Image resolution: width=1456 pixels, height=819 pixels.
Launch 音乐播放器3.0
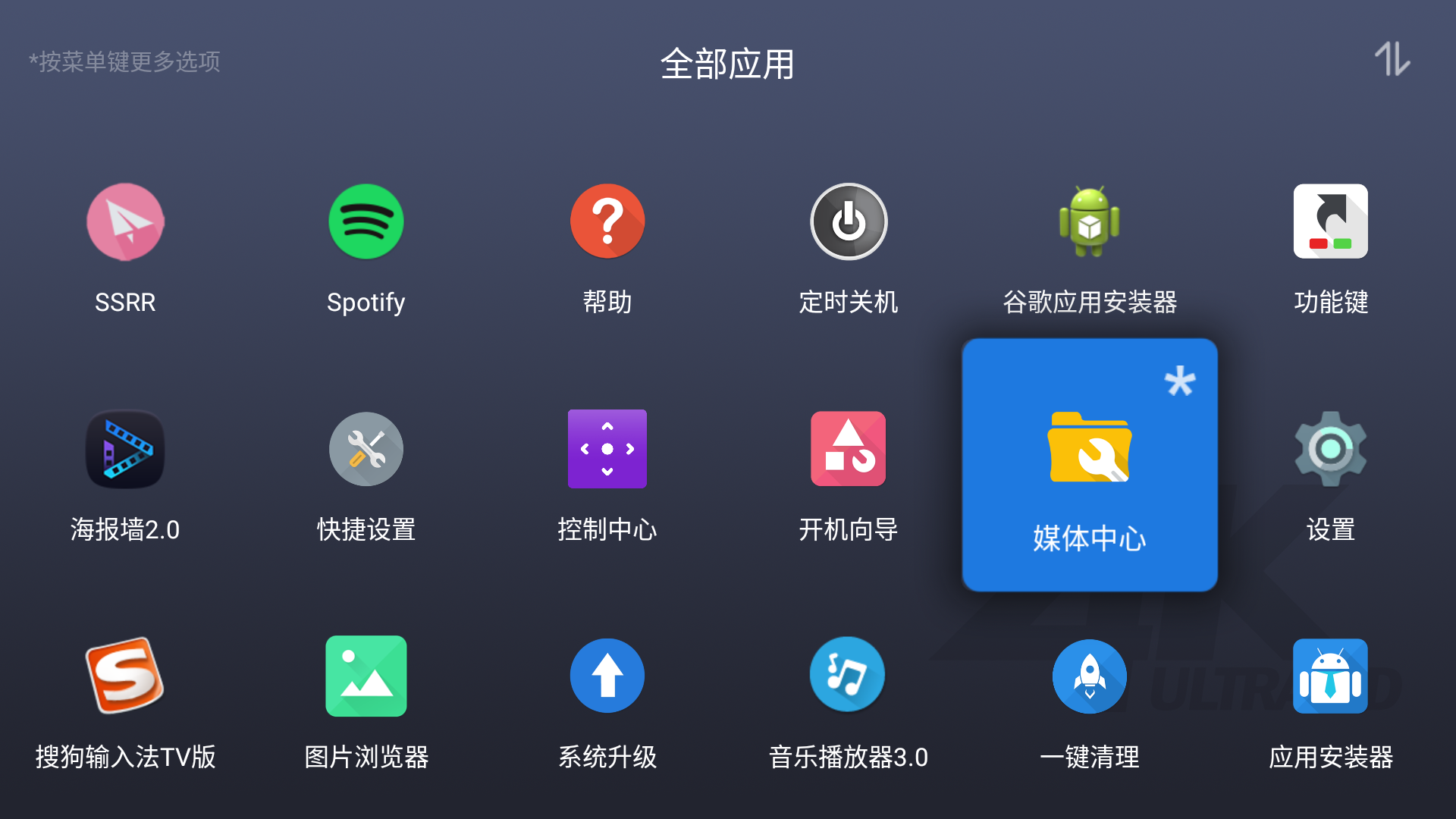(849, 676)
